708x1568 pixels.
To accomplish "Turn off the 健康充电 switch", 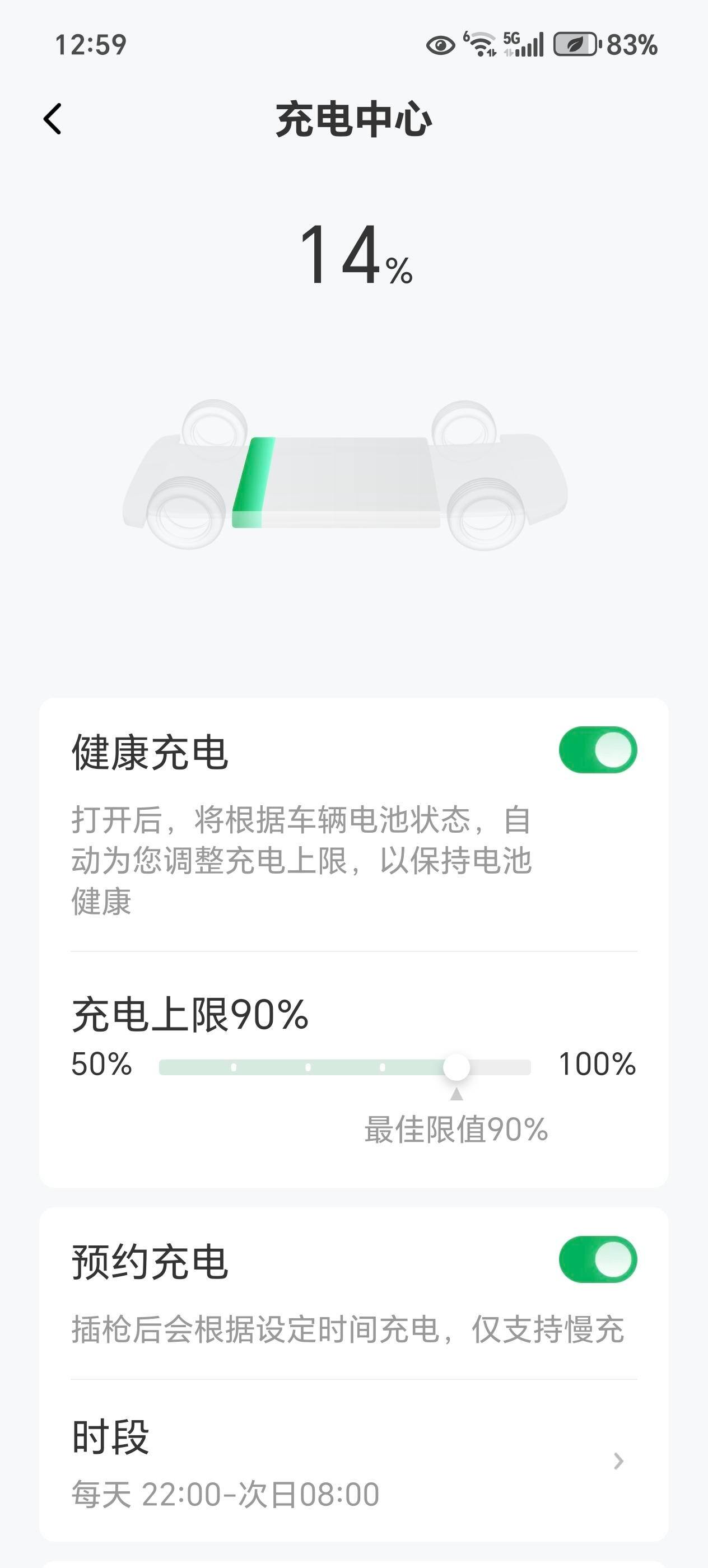I will (597, 750).
